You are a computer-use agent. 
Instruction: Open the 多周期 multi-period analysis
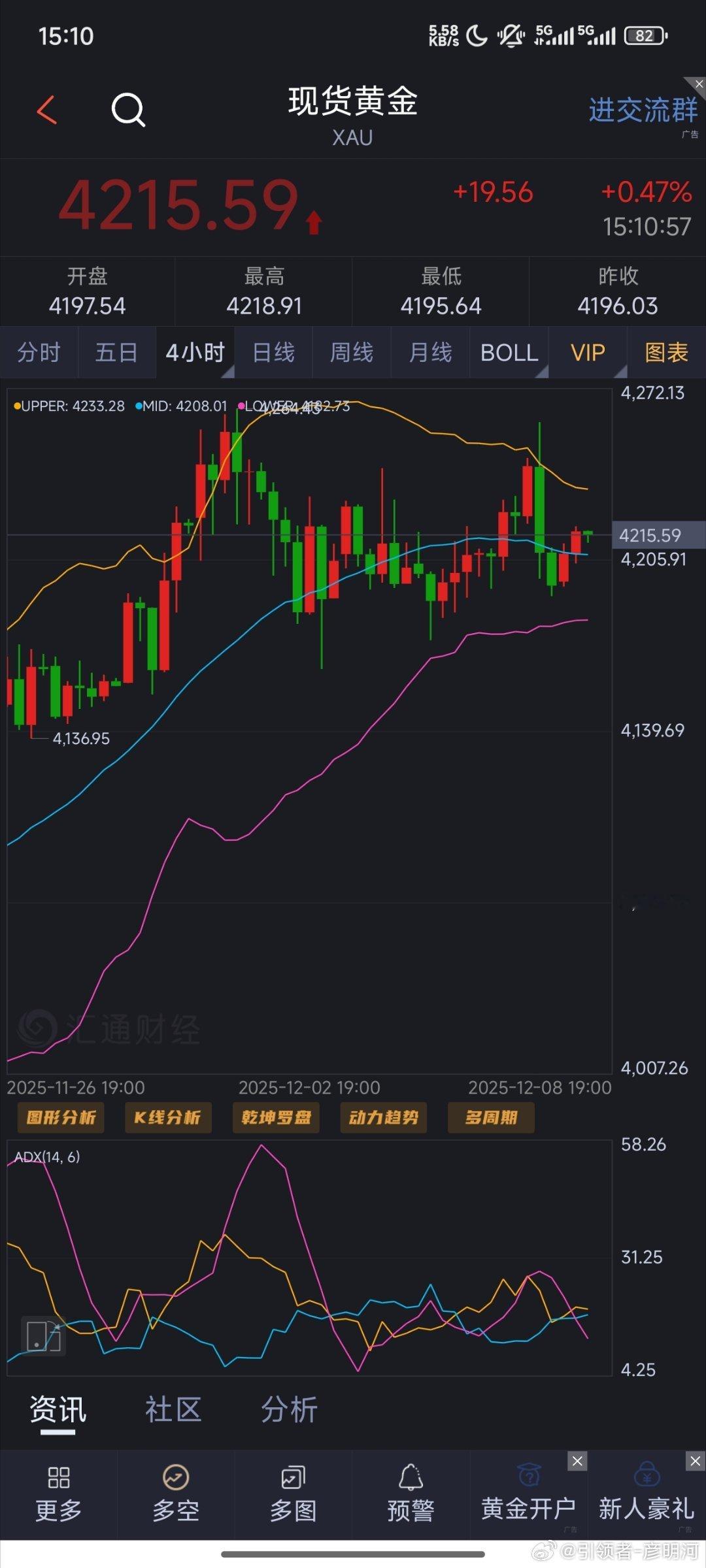tap(491, 1117)
